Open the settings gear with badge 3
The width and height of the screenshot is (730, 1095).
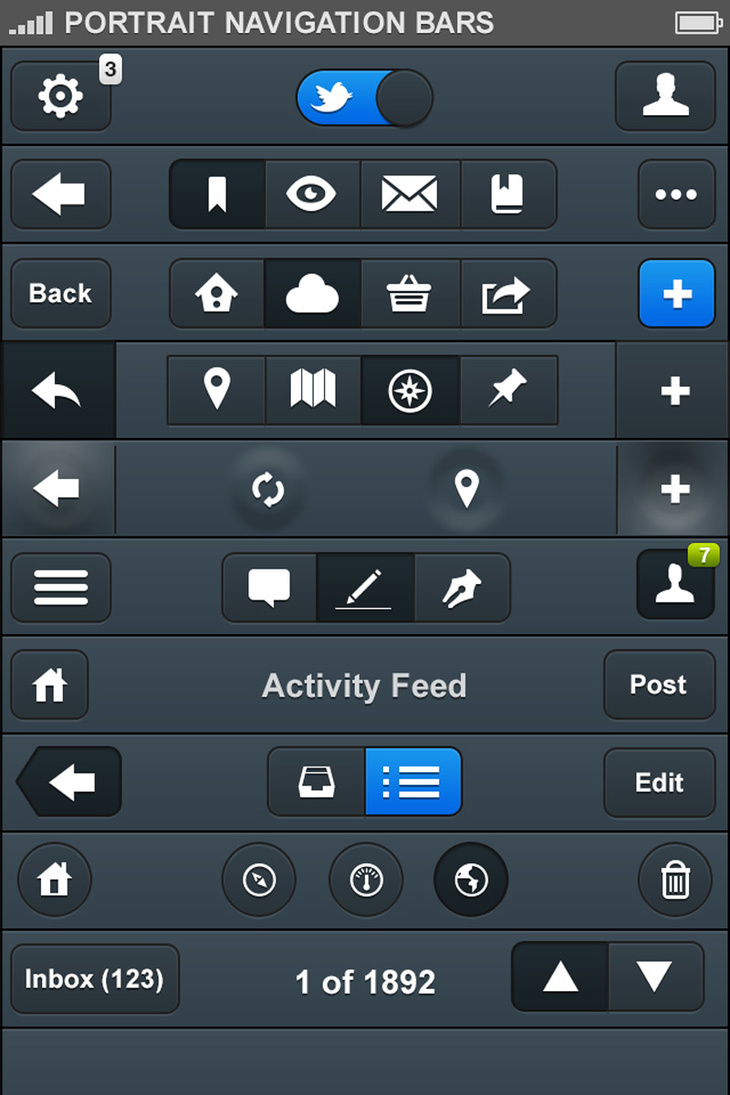(x=60, y=97)
